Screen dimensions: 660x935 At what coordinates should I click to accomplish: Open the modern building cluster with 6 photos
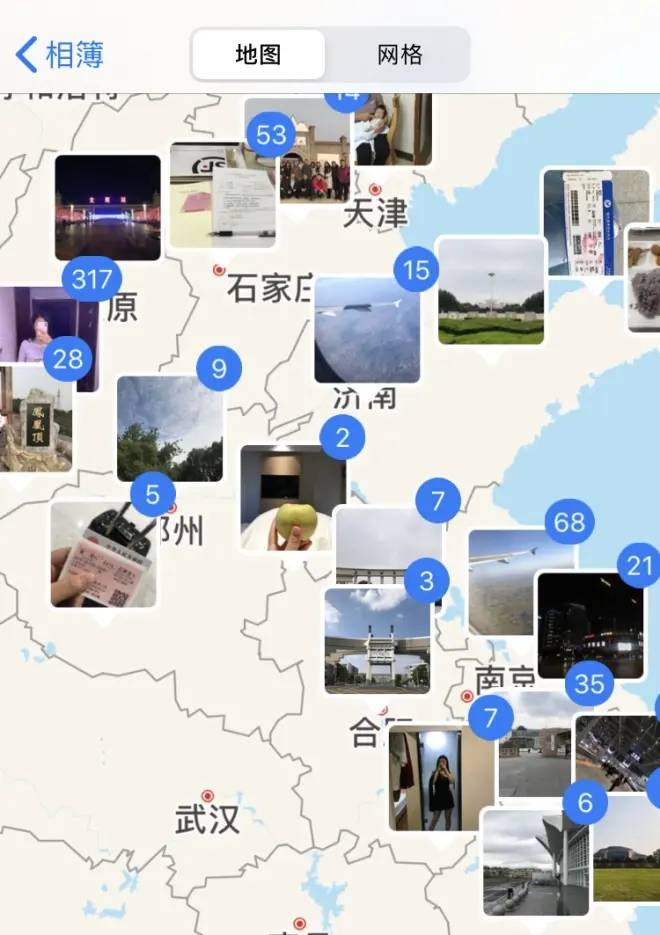click(x=533, y=862)
